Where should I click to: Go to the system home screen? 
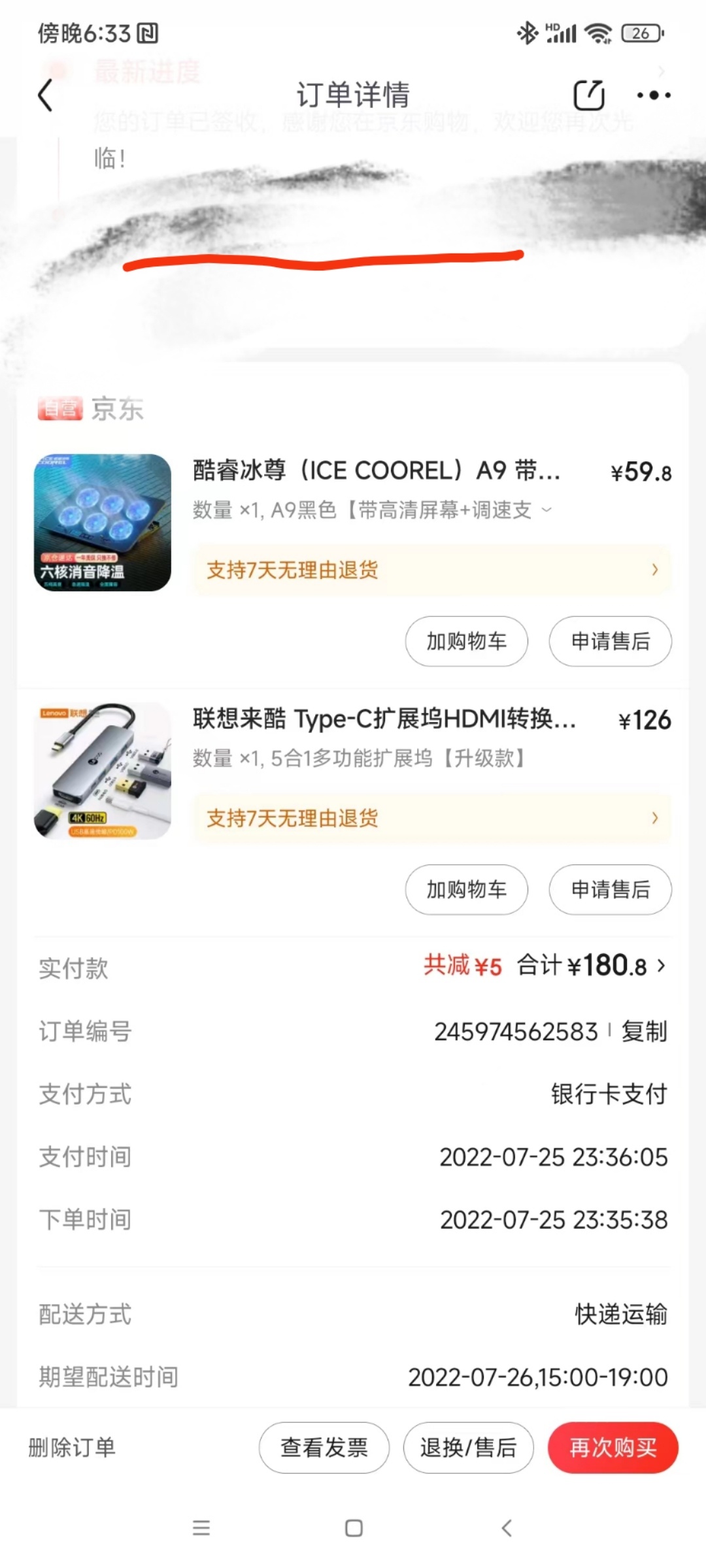tap(354, 1528)
